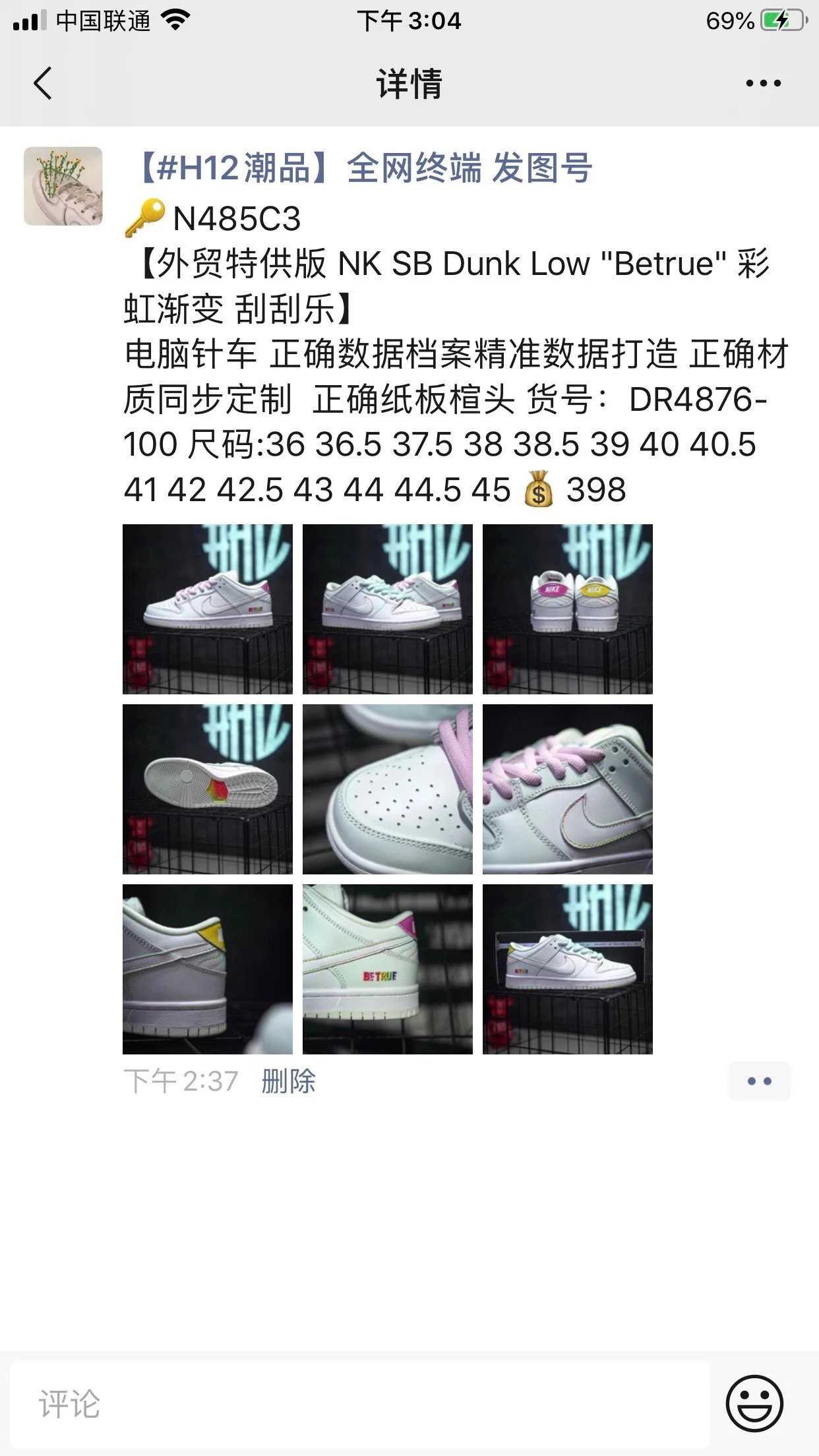Open the like and comment popup button

coord(759,1081)
